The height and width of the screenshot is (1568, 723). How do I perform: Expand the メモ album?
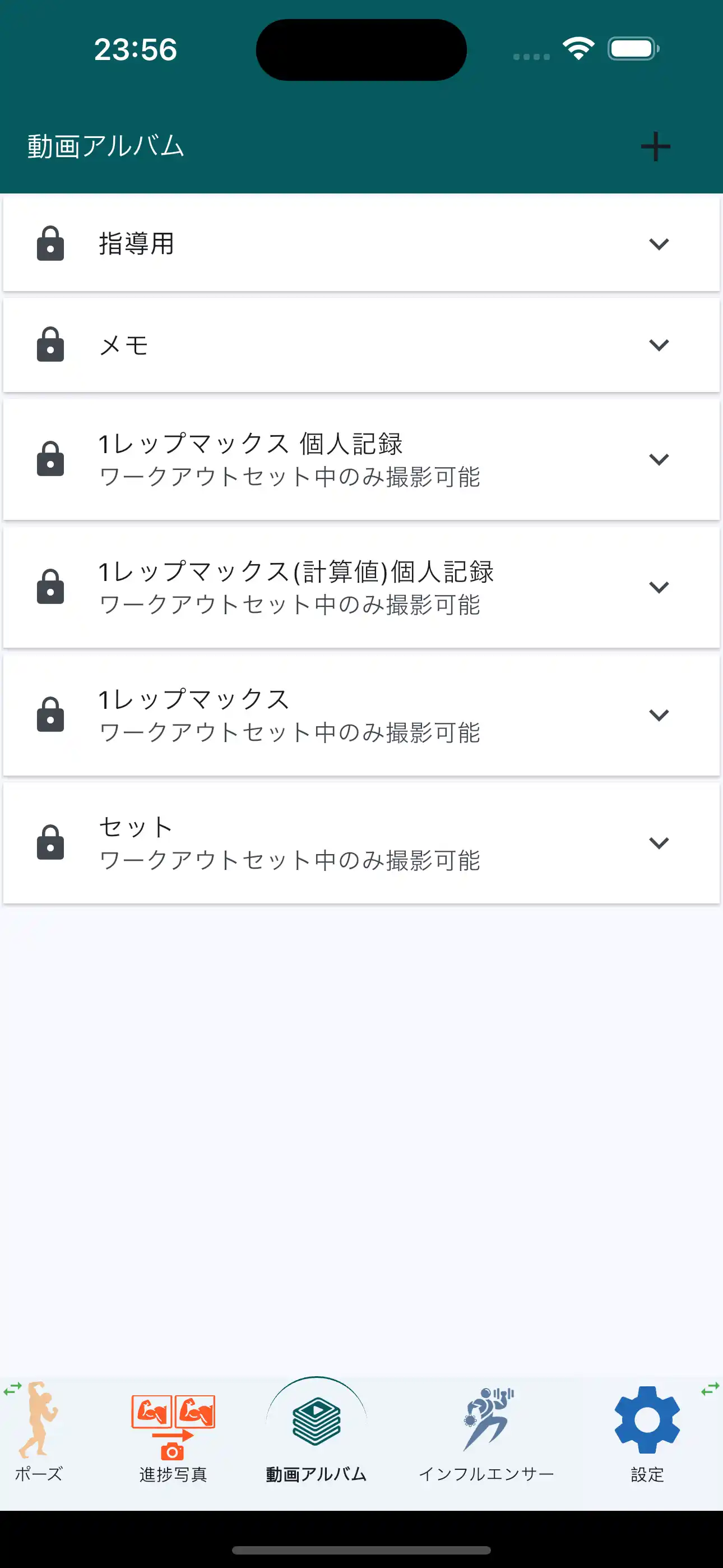click(x=659, y=344)
